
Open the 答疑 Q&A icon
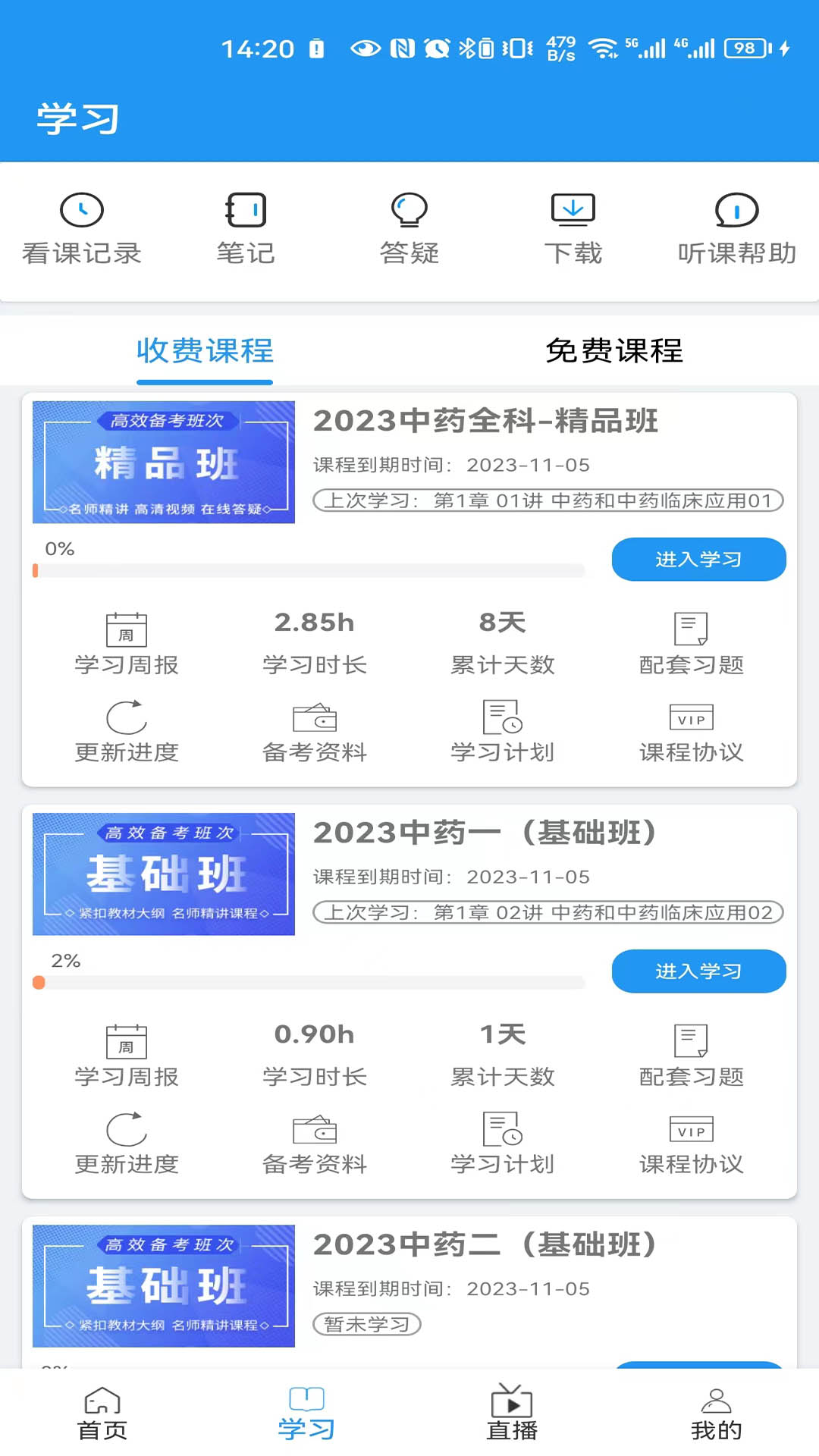(409, 227)
